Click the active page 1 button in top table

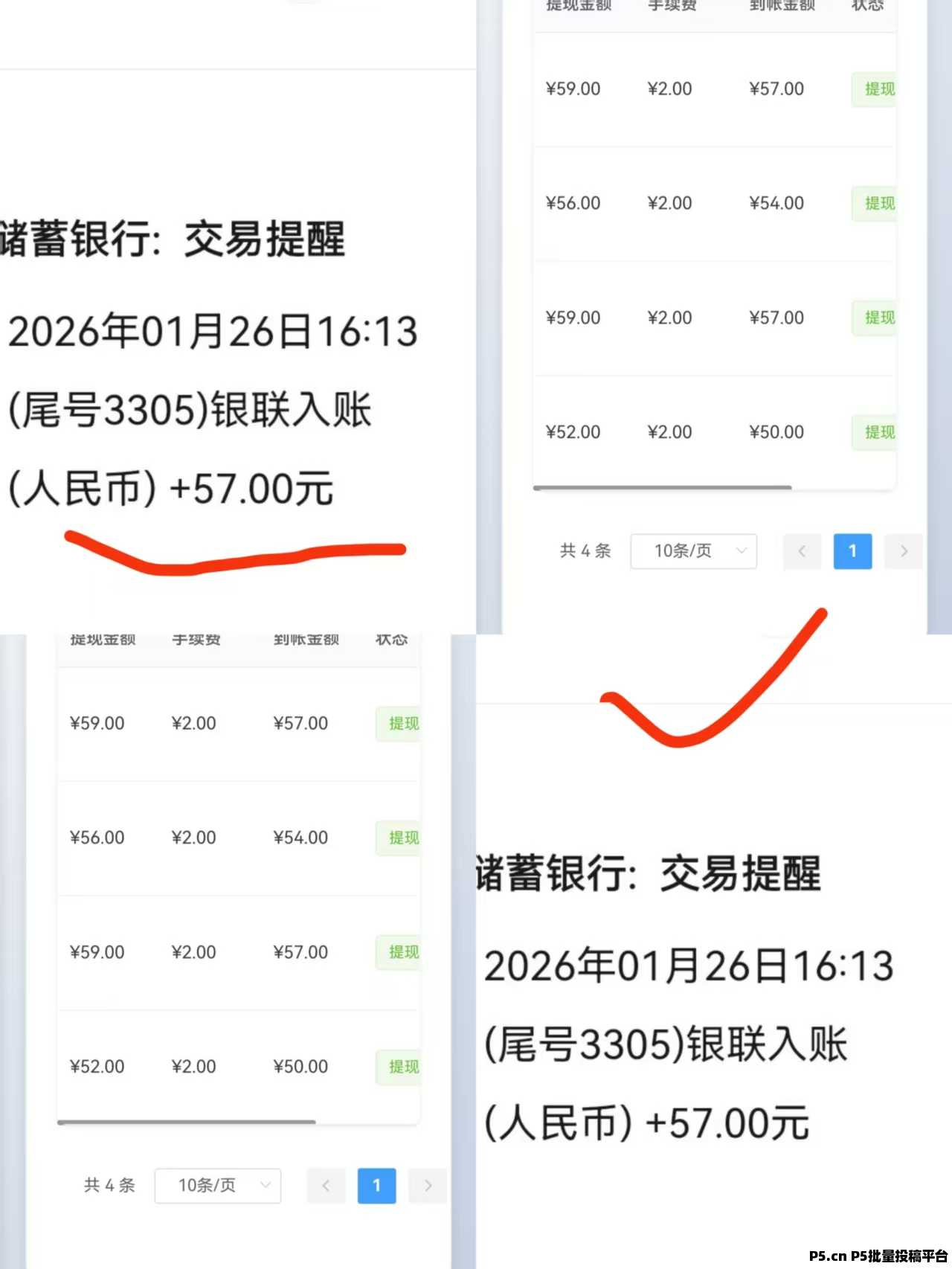(852, 551)
